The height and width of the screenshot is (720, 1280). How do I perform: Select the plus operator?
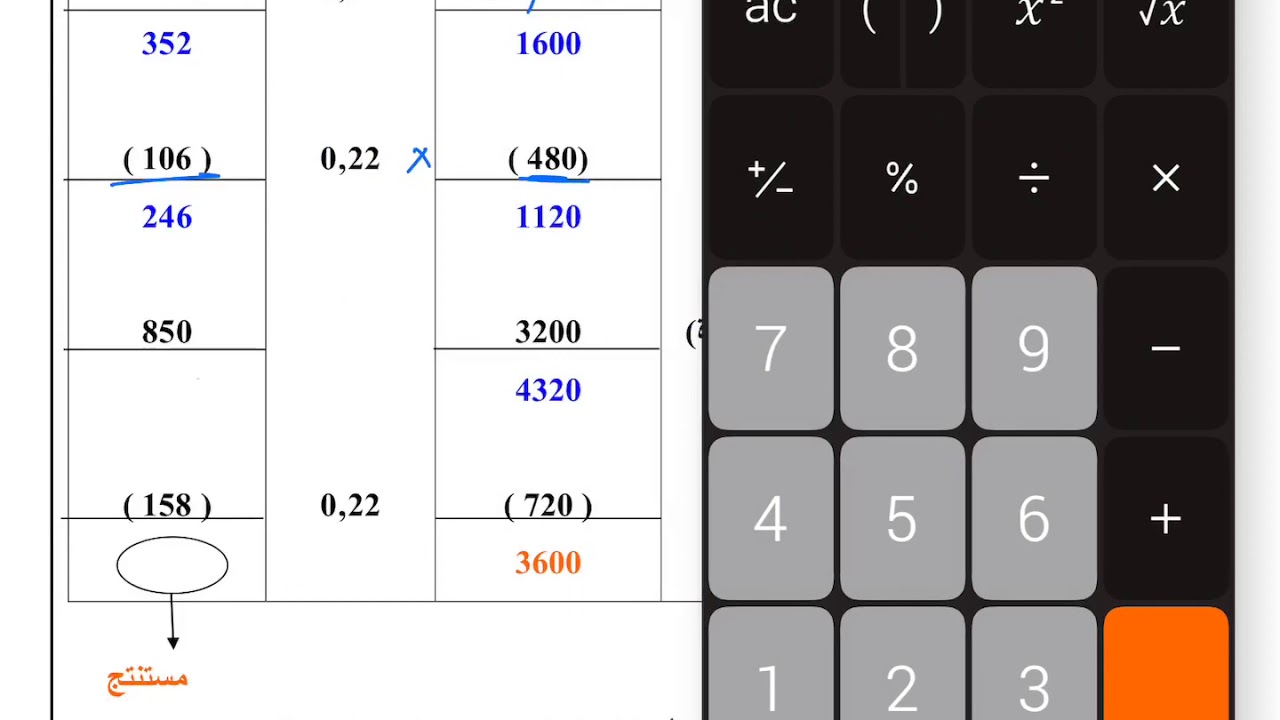point(1165,518)
